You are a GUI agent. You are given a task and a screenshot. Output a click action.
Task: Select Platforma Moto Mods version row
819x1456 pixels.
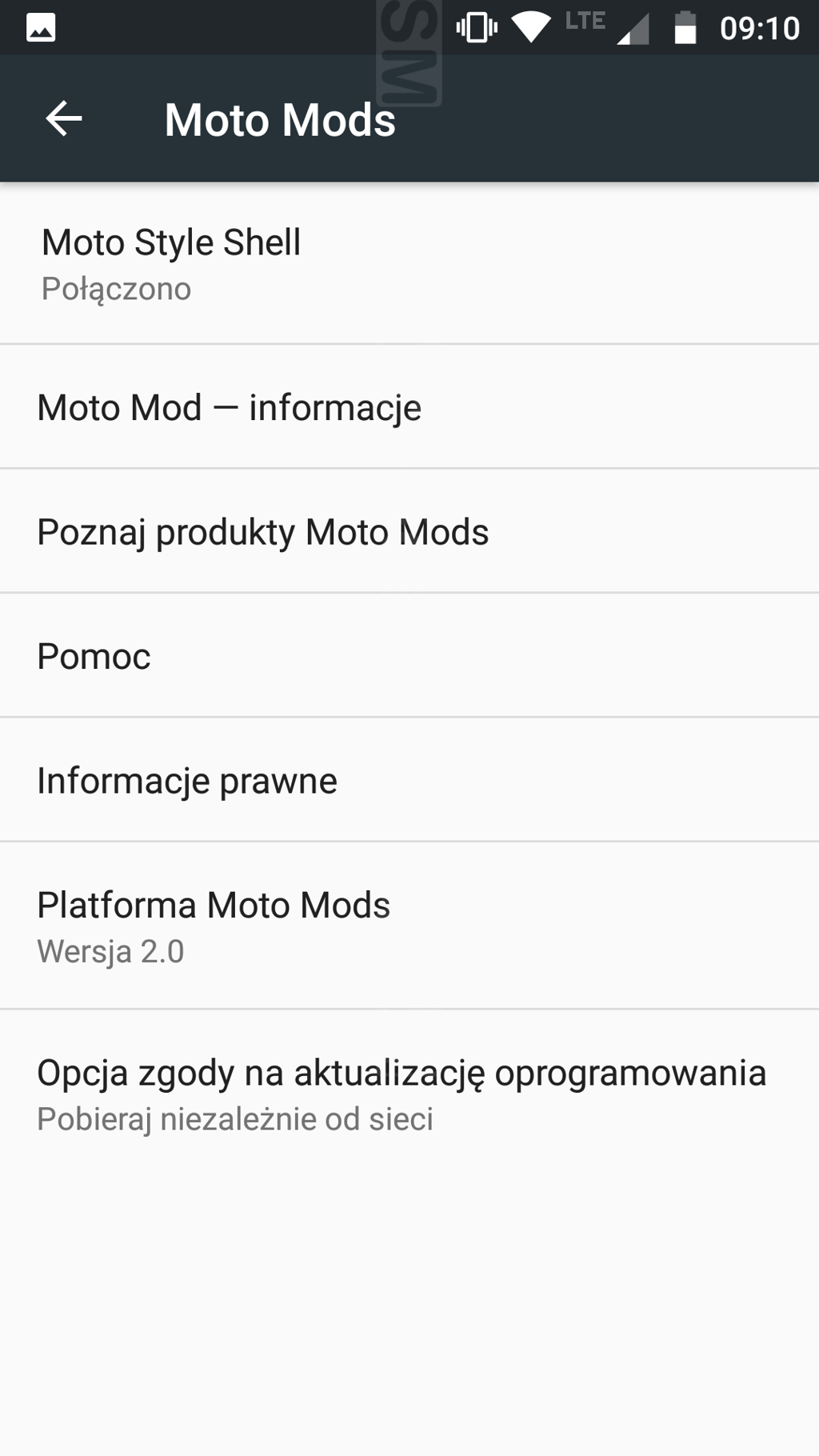[409, 926]
